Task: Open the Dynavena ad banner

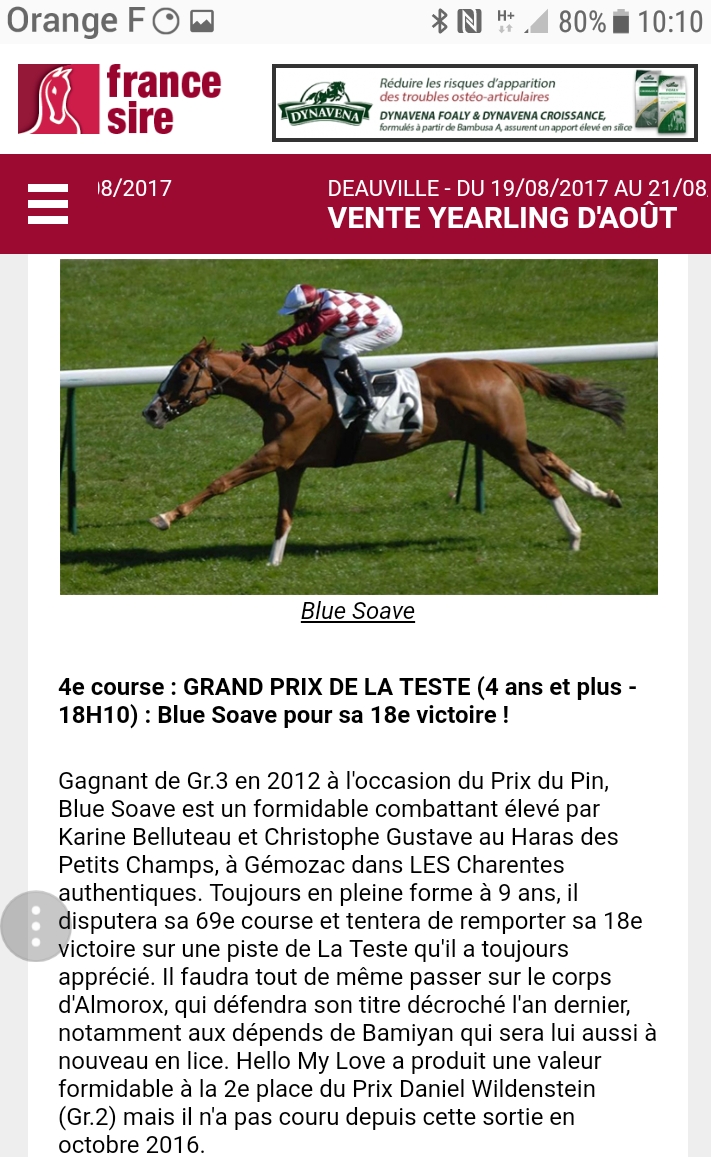Action: coord(485,103)
